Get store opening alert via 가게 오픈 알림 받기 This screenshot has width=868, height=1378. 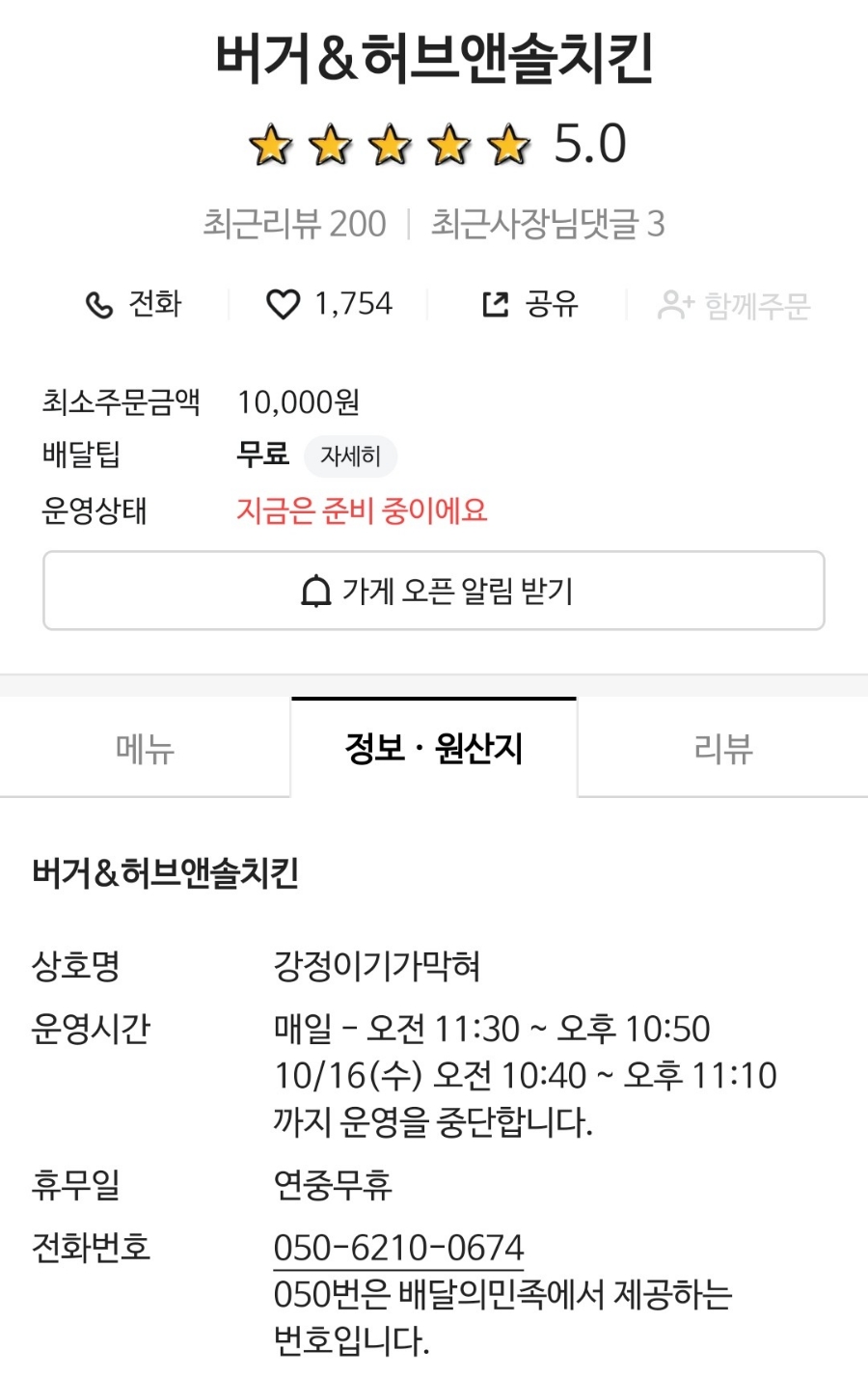click(x=434, y=591)
